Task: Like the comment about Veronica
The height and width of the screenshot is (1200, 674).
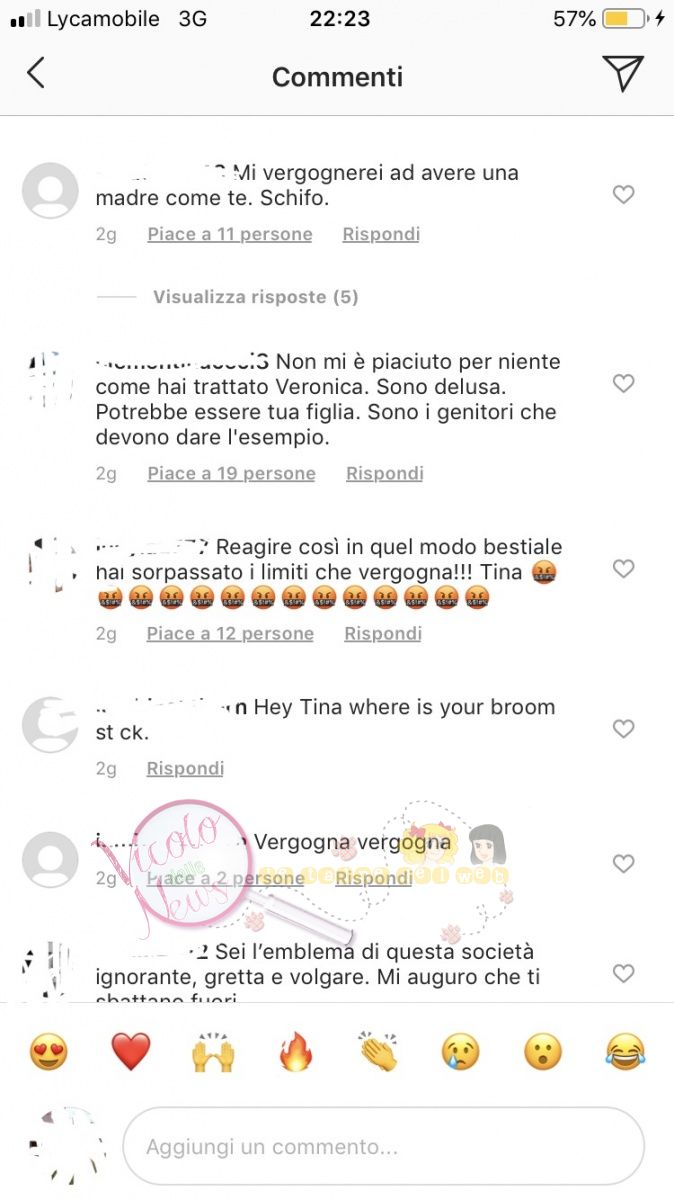Action: pyautogui.click(x=623, y=384)
